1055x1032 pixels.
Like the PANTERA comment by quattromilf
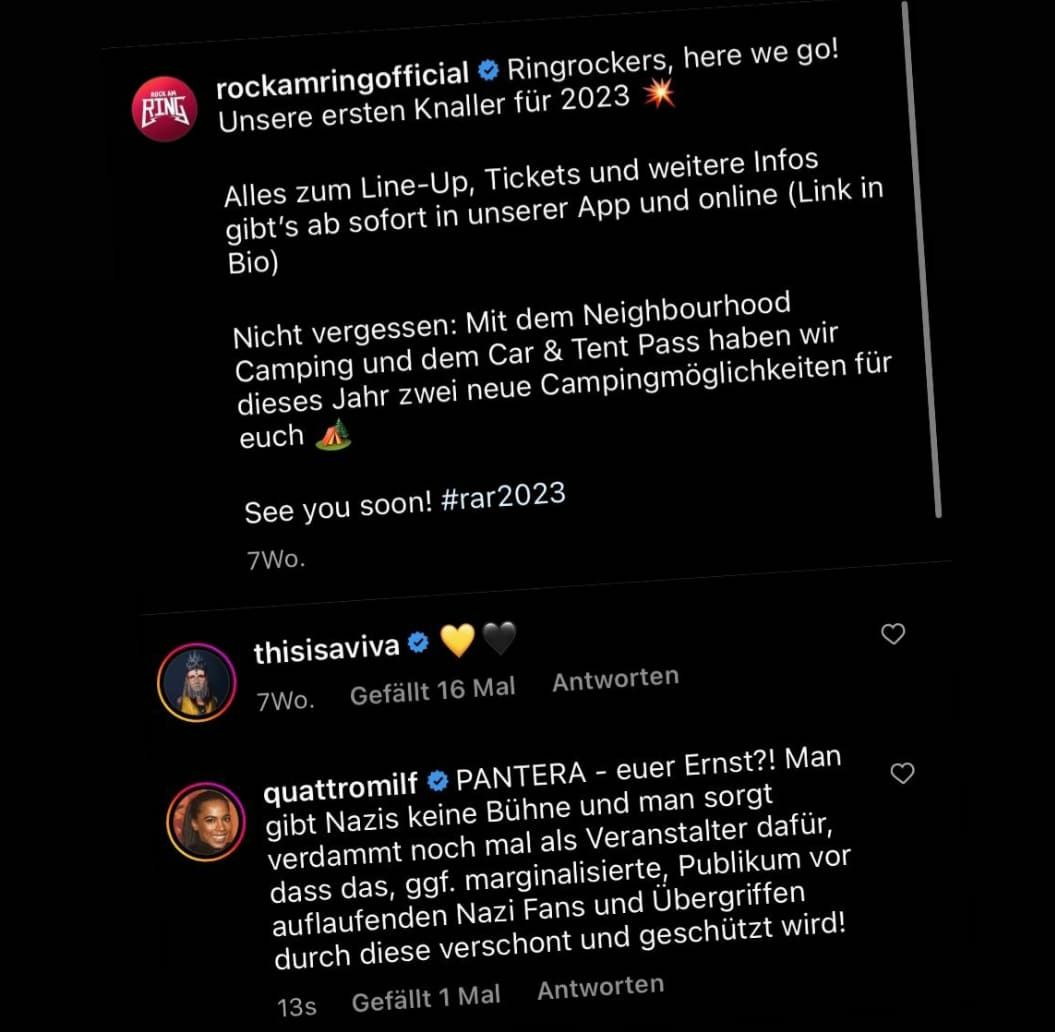click(x=902, y=773)
